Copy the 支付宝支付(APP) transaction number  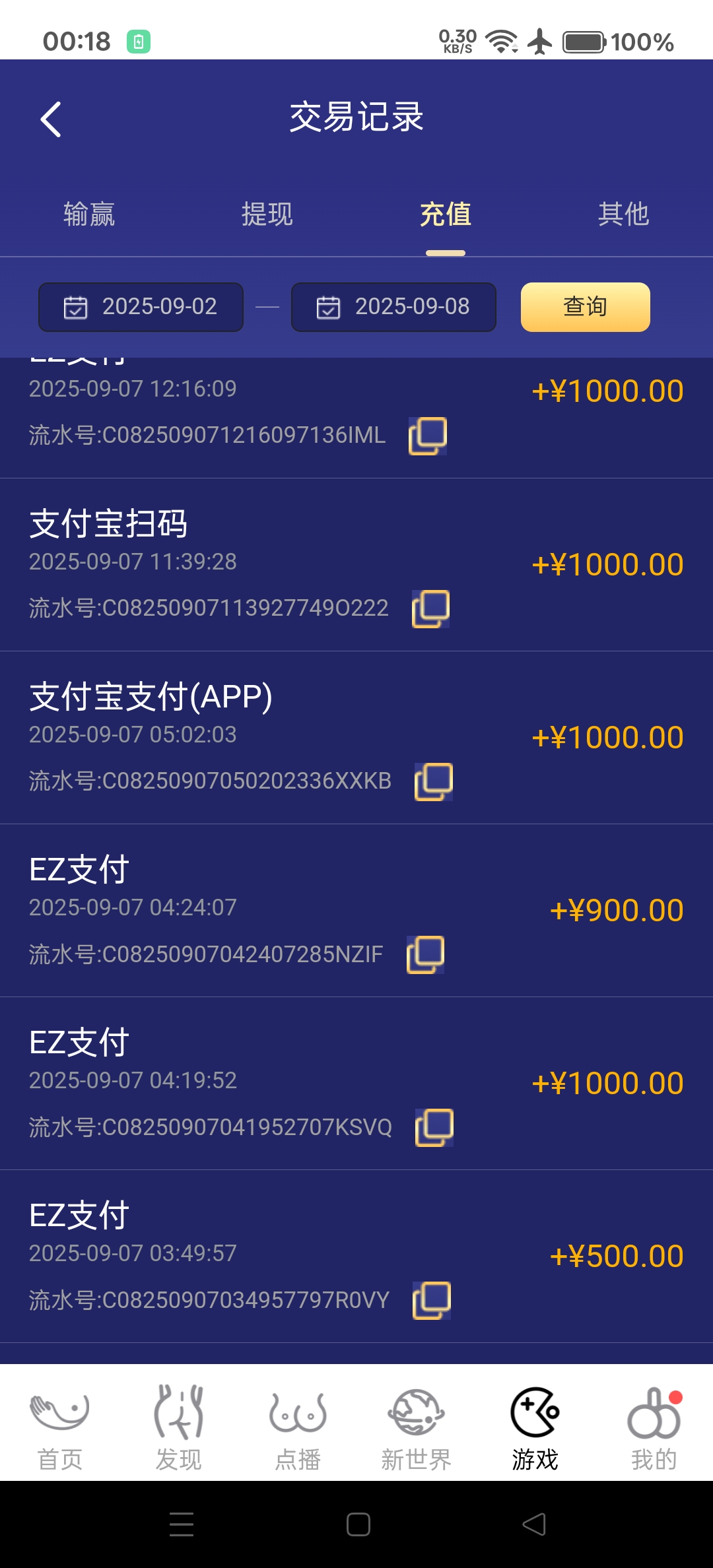(431, 781)
